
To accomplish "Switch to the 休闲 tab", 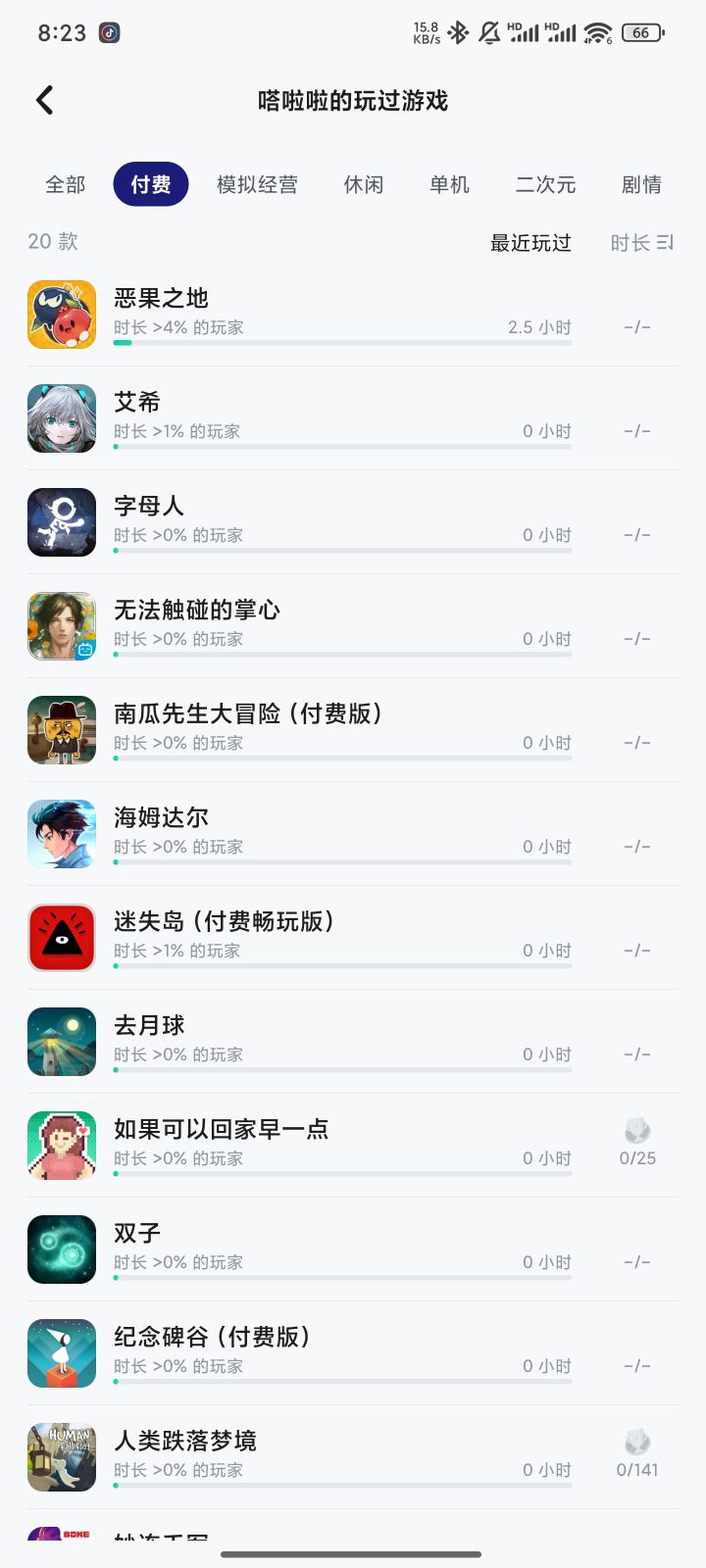I will (363, 184).
